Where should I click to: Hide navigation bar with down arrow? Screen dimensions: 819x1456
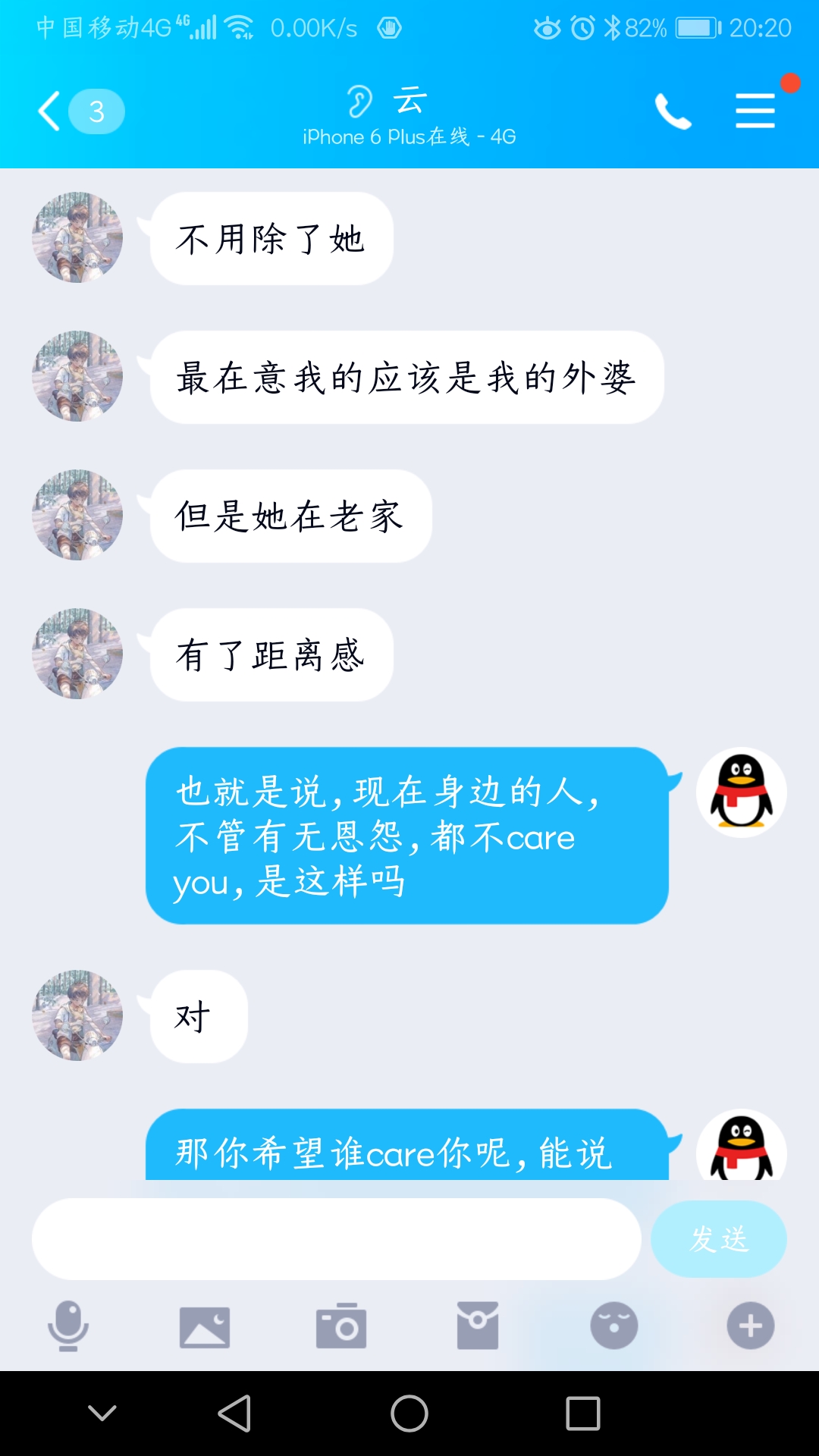pyautogui.click(x=102, y=1414)
